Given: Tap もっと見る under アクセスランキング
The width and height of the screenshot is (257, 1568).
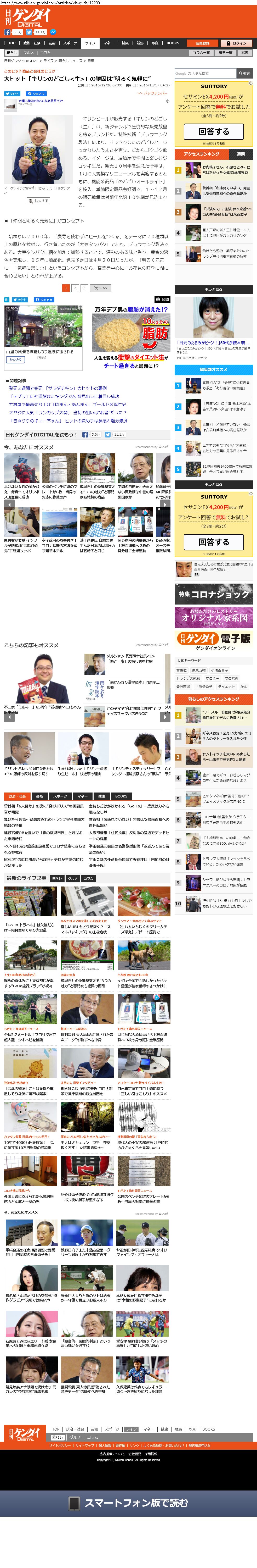Looking at the screenshot, I should [213, 289].
